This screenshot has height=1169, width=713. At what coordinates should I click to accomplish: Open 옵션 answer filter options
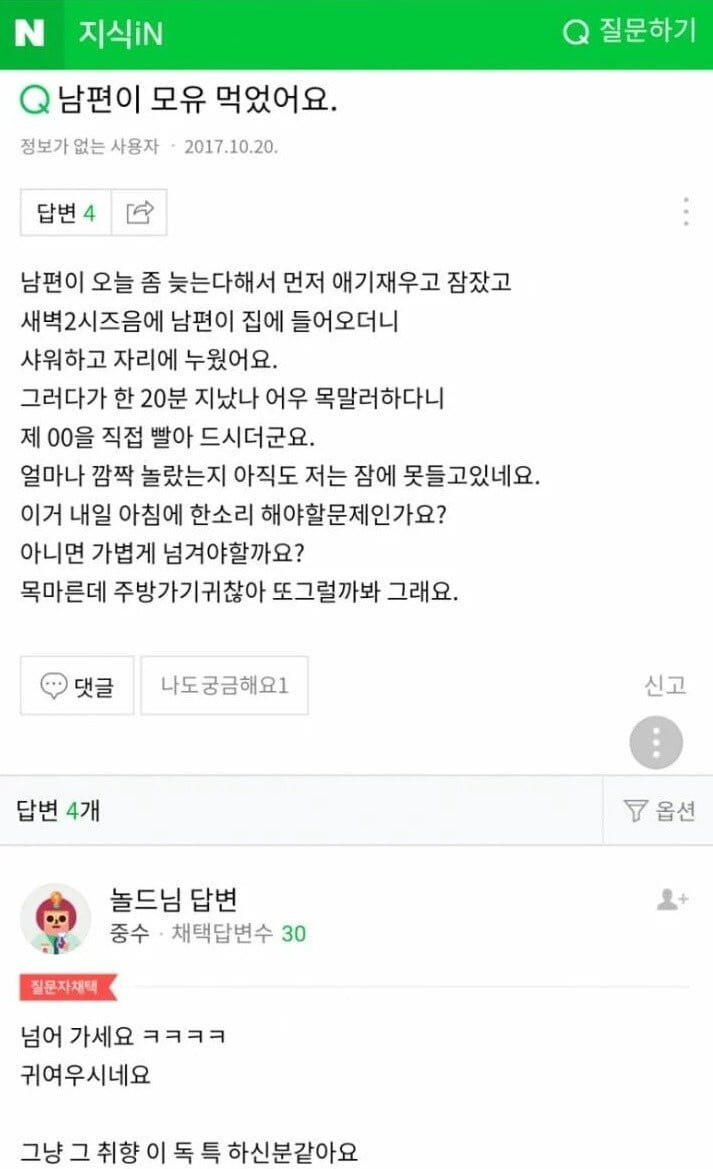click(x=658, y=811)
